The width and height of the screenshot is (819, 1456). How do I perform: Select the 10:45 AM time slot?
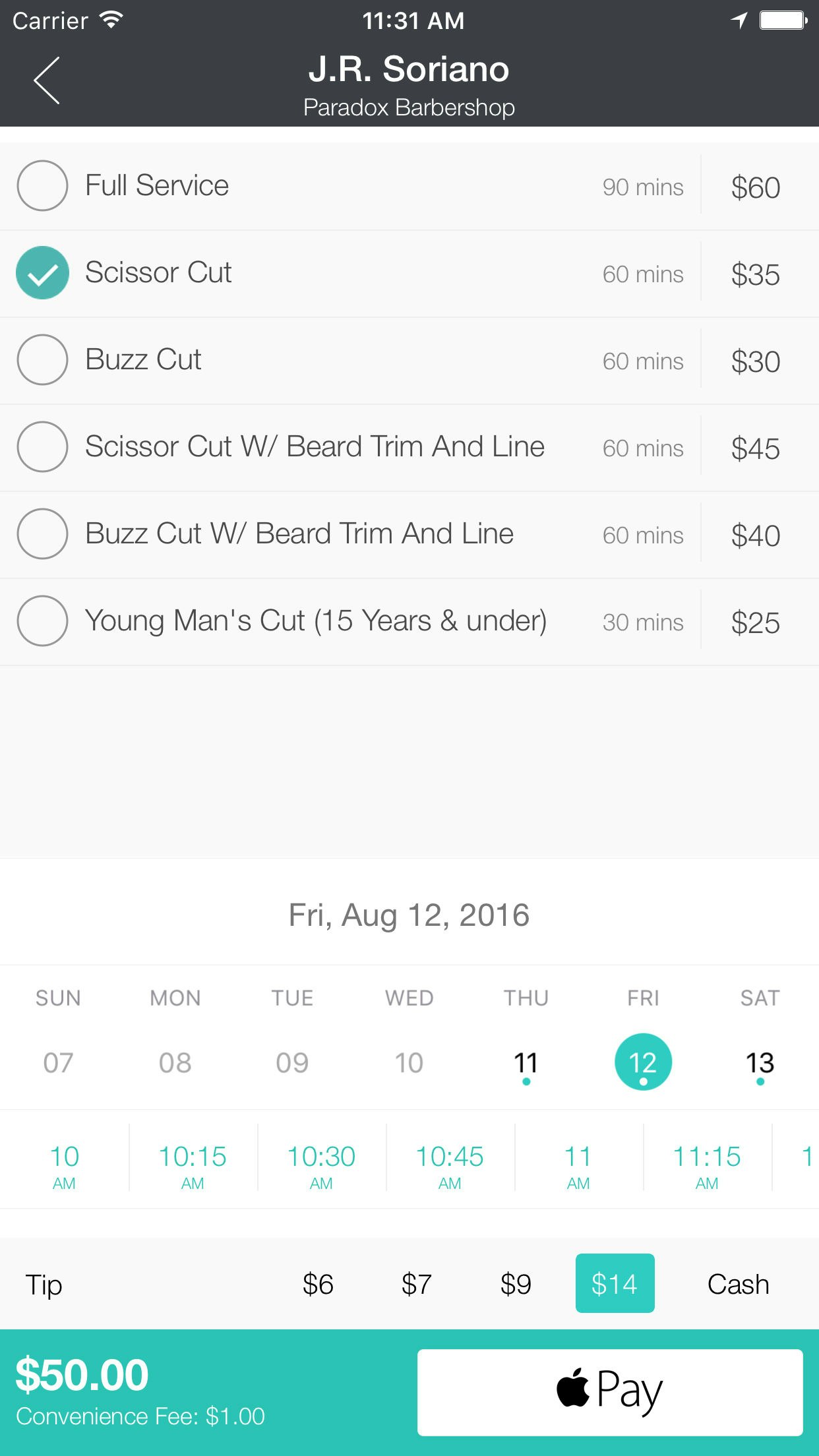450,1166
